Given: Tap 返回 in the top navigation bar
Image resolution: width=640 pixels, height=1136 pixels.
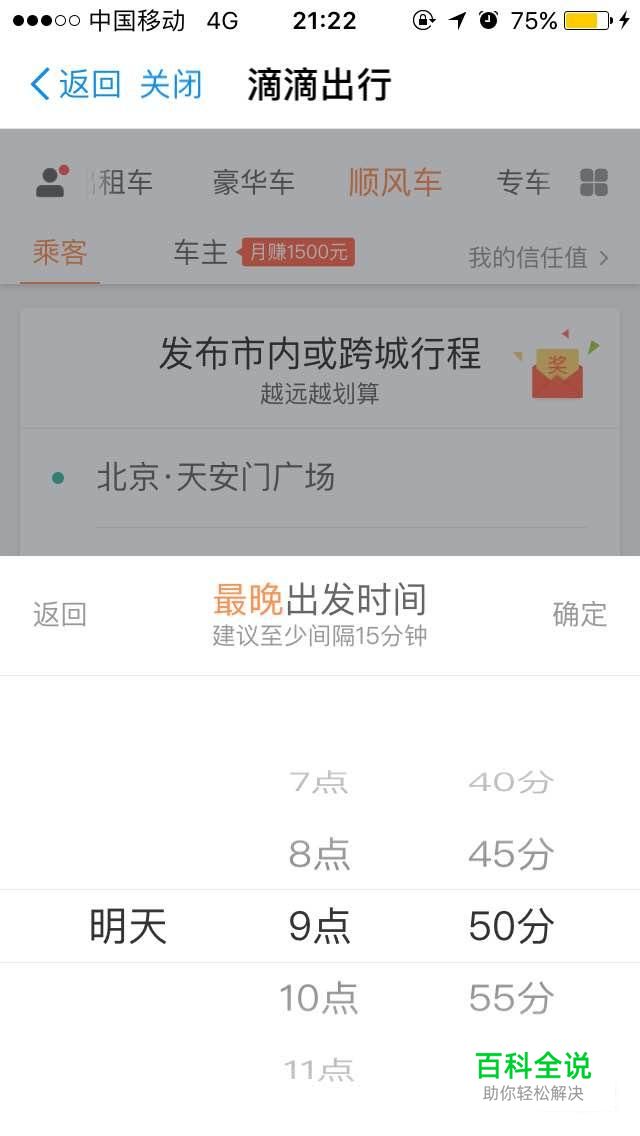Looking at the screenshot, I should (75, 84).
